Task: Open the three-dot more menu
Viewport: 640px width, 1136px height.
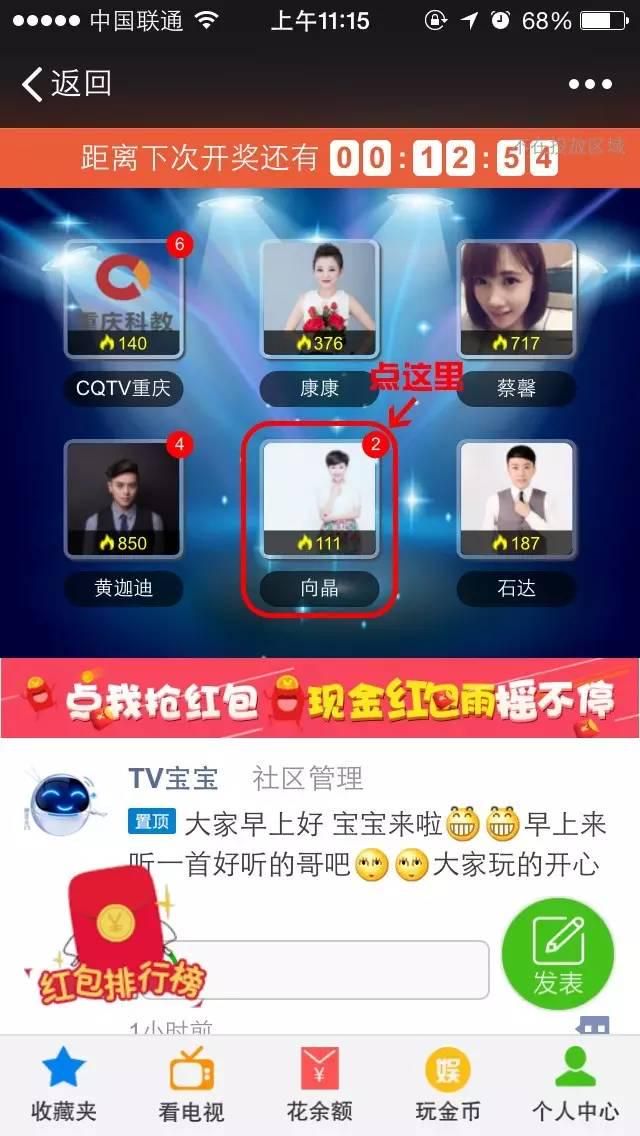Action: (x=590, y=85)
